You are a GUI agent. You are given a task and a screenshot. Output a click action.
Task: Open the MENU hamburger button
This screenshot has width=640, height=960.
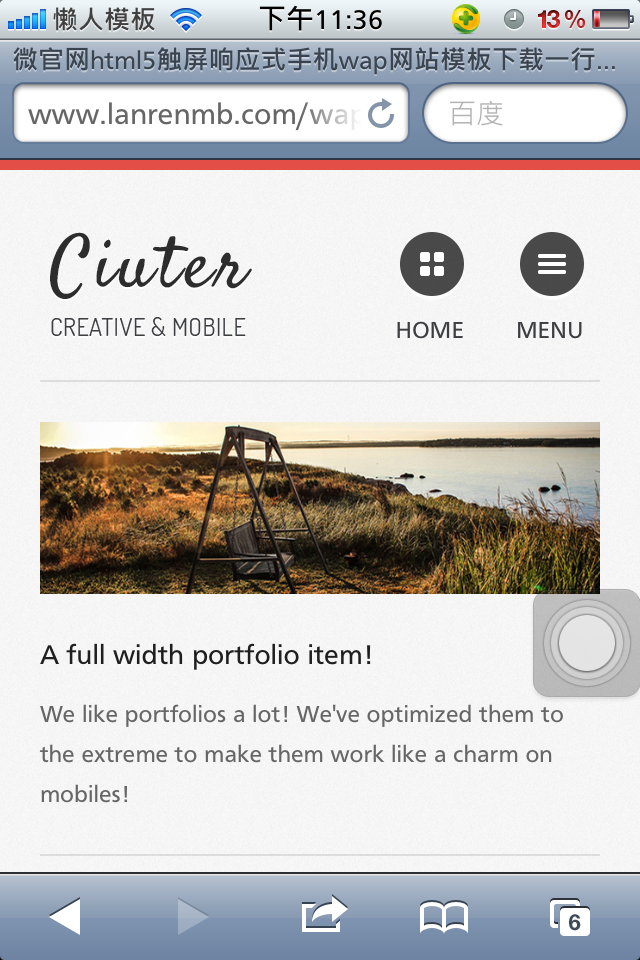[551, 265]
